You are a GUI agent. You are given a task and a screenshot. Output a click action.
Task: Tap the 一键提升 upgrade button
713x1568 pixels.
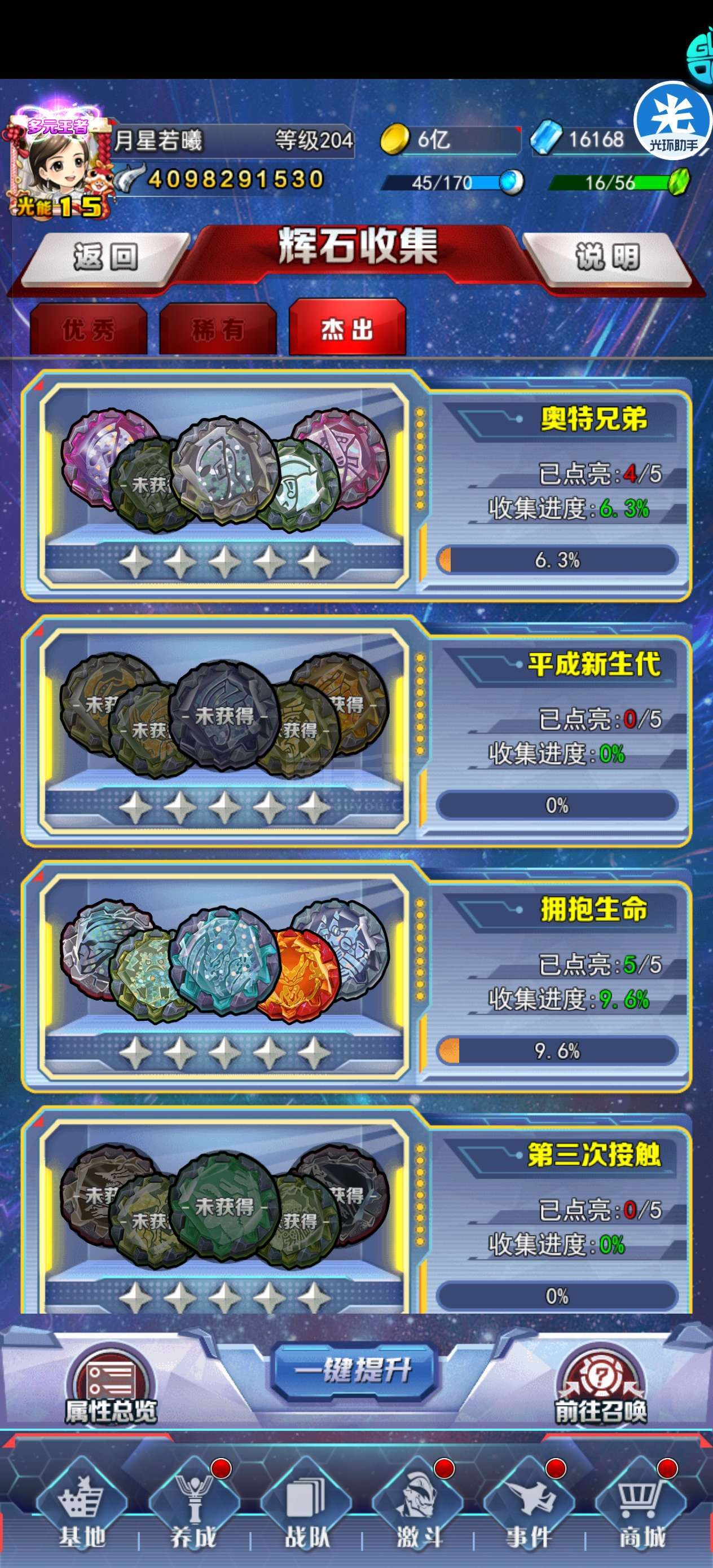(354, 1370)
